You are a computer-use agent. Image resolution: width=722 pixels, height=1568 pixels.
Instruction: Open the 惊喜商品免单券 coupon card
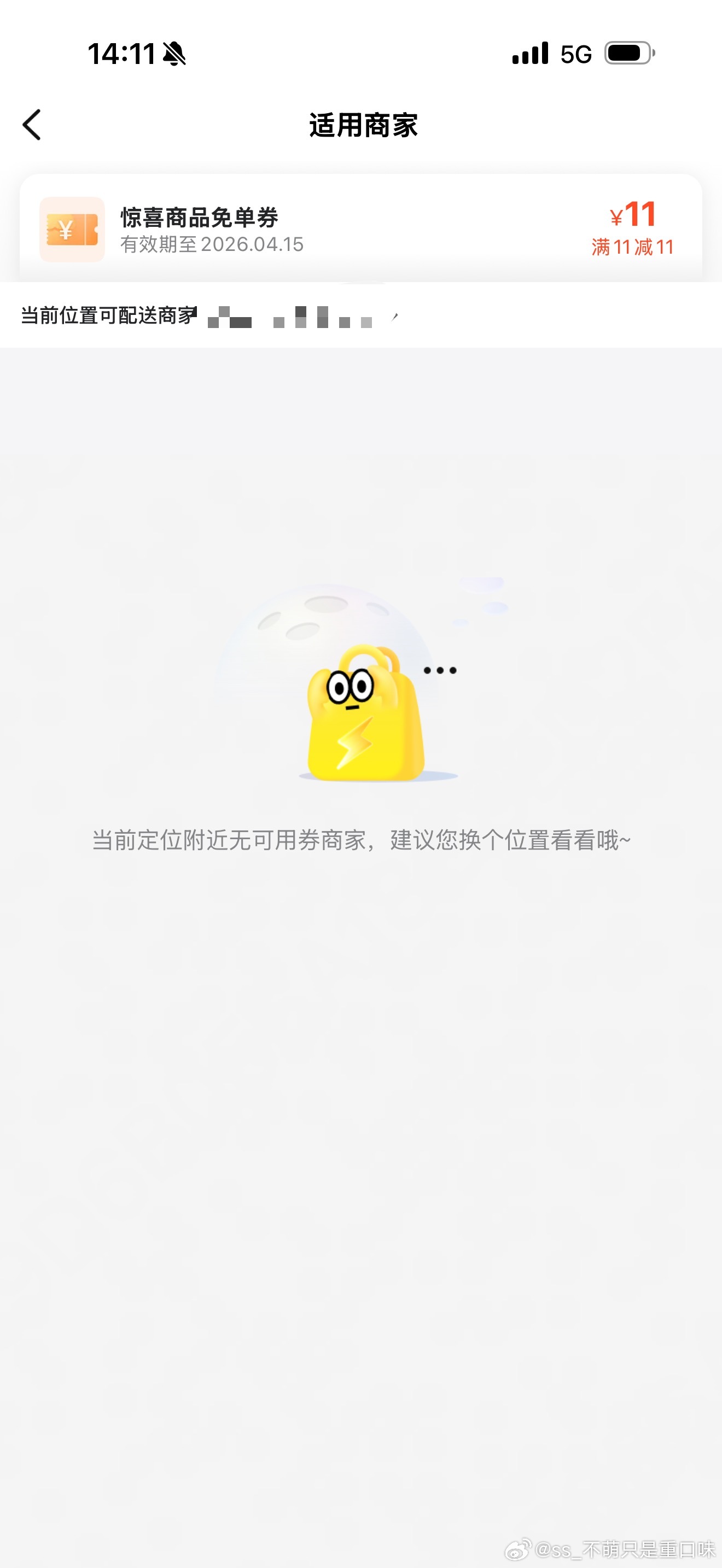360,229
